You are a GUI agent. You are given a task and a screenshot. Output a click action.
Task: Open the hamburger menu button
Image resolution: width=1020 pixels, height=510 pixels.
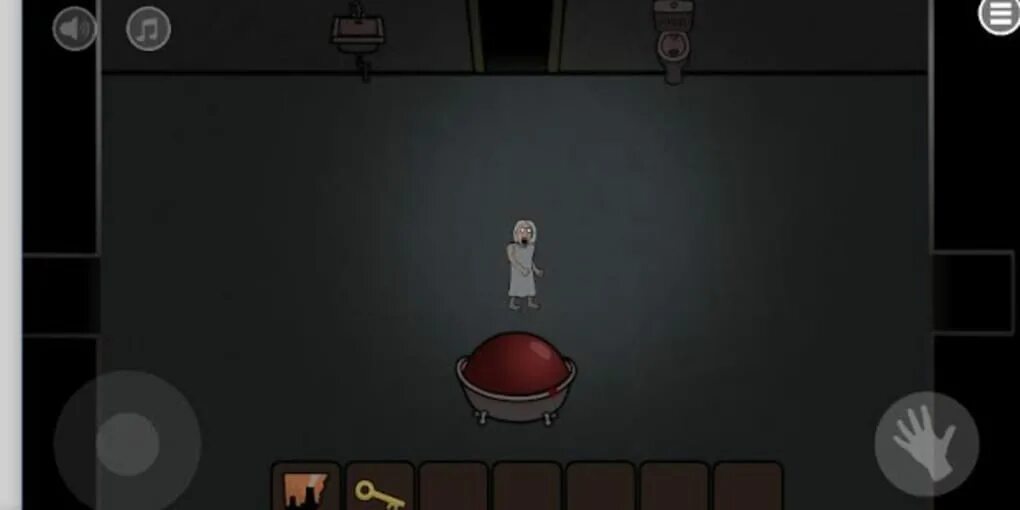point(999,15)
